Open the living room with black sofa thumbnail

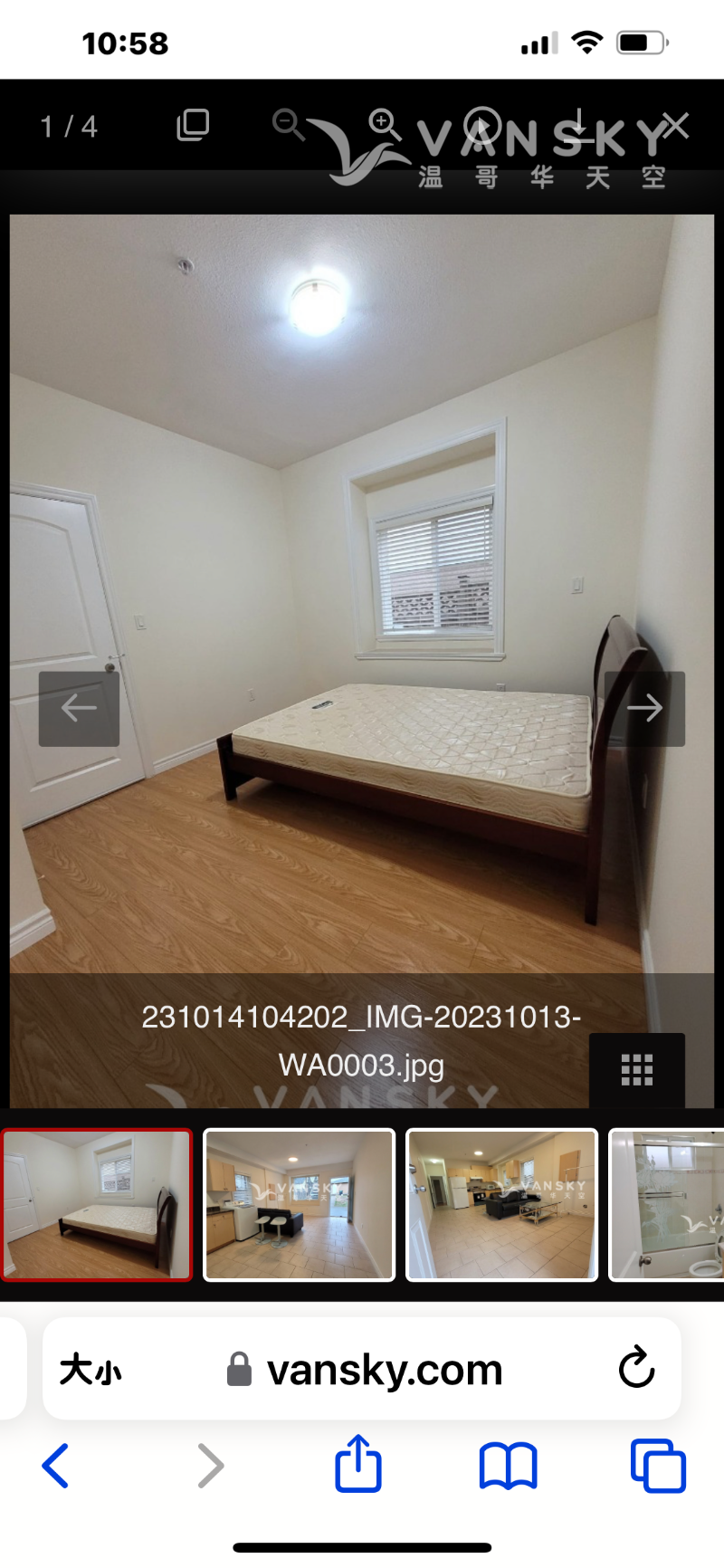coord(299,1204)
